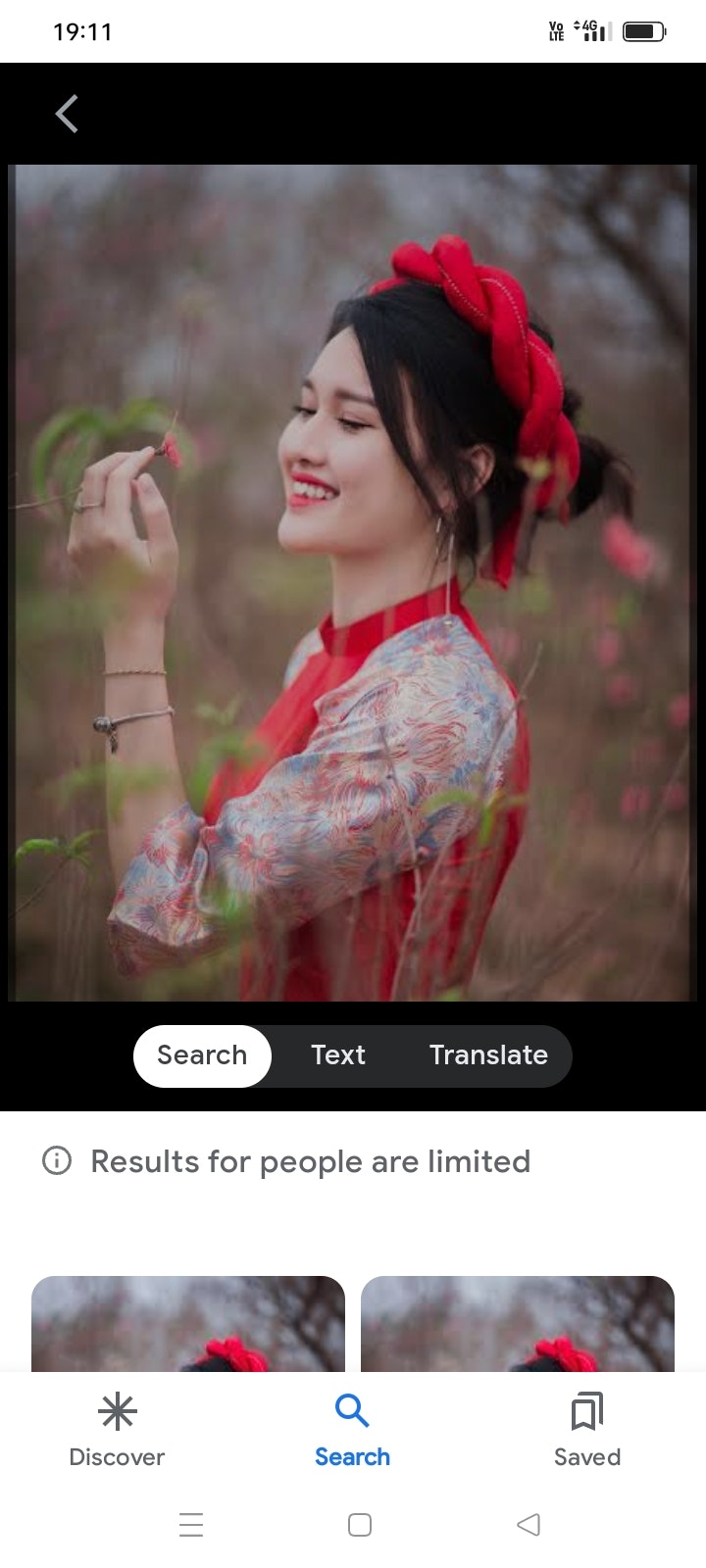Switch to Text mode
706x1568 pixels.
337,1055
